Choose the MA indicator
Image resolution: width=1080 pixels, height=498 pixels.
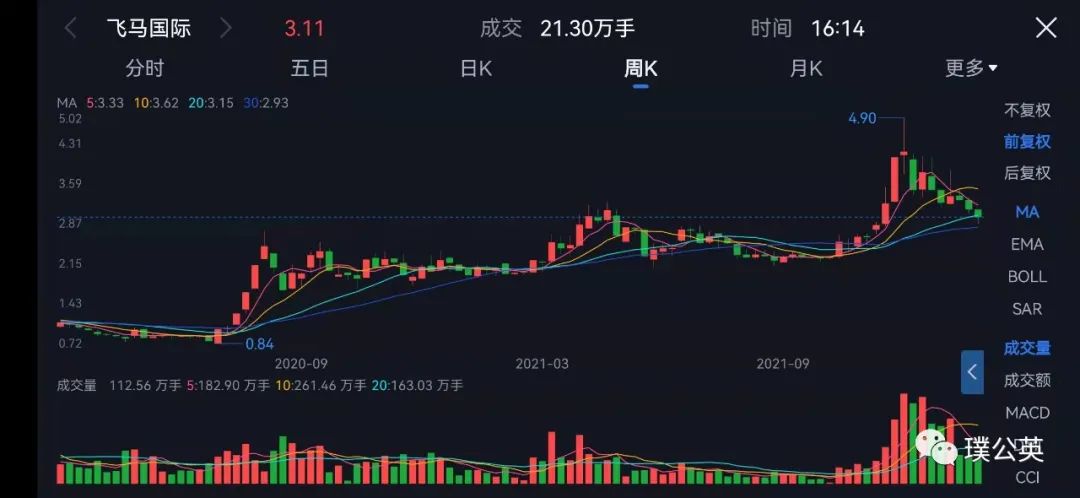(x=1027, y=212)
